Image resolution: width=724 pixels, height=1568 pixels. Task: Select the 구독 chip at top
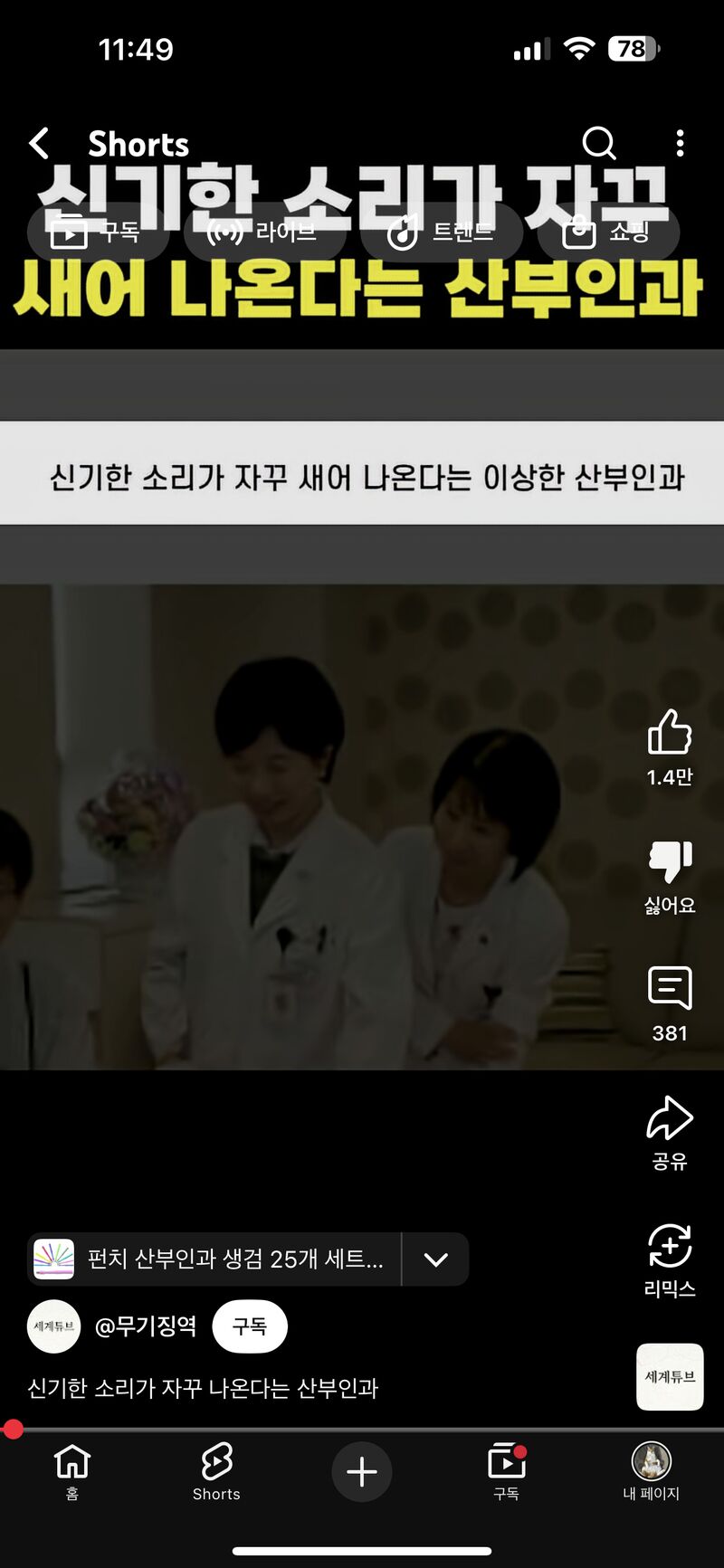coord(98,233)
